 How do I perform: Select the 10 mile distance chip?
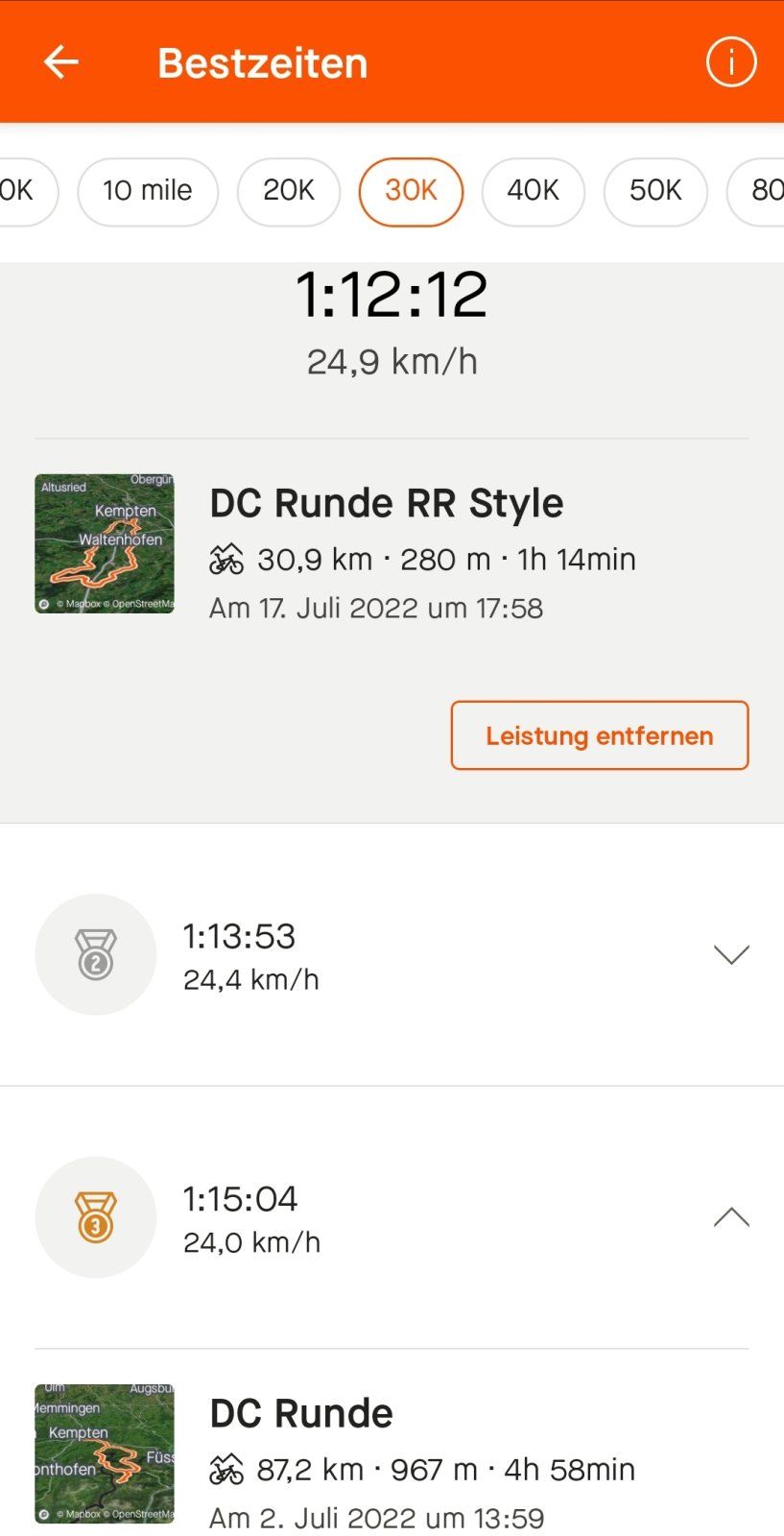[148, 191]
